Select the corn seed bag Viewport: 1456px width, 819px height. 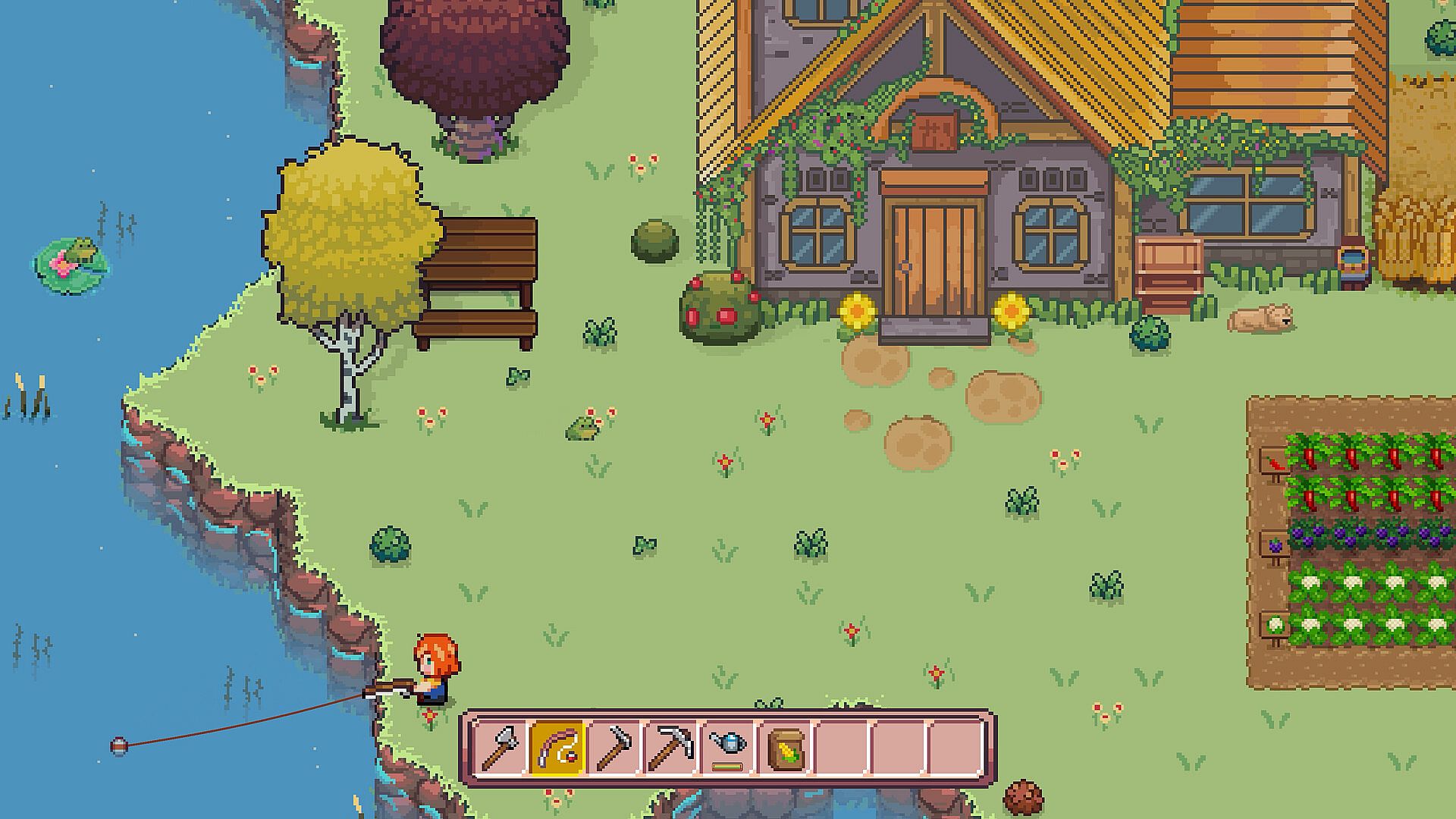(x=785, y=748)
